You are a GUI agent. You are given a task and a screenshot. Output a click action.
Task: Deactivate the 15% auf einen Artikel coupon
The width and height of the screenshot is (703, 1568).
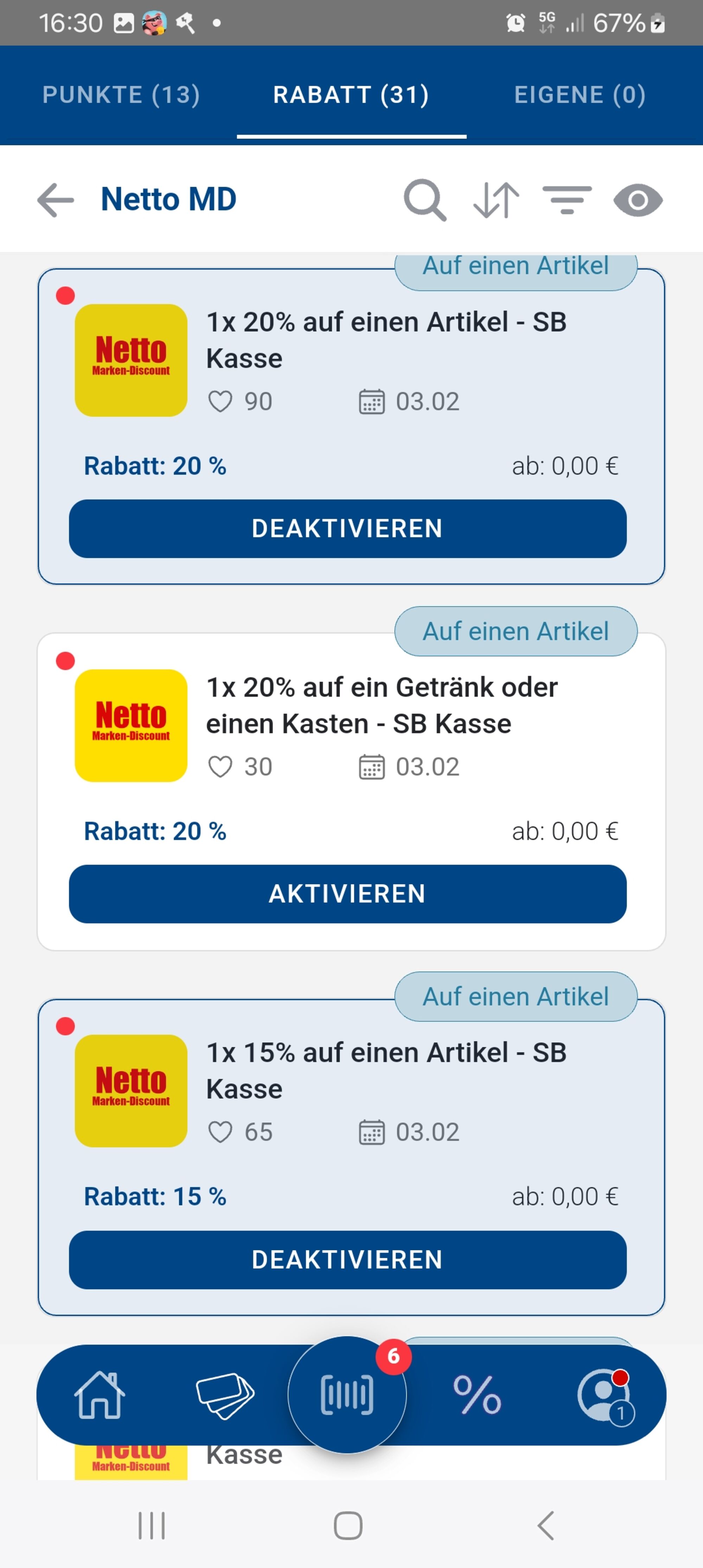tap(347, 1259)
